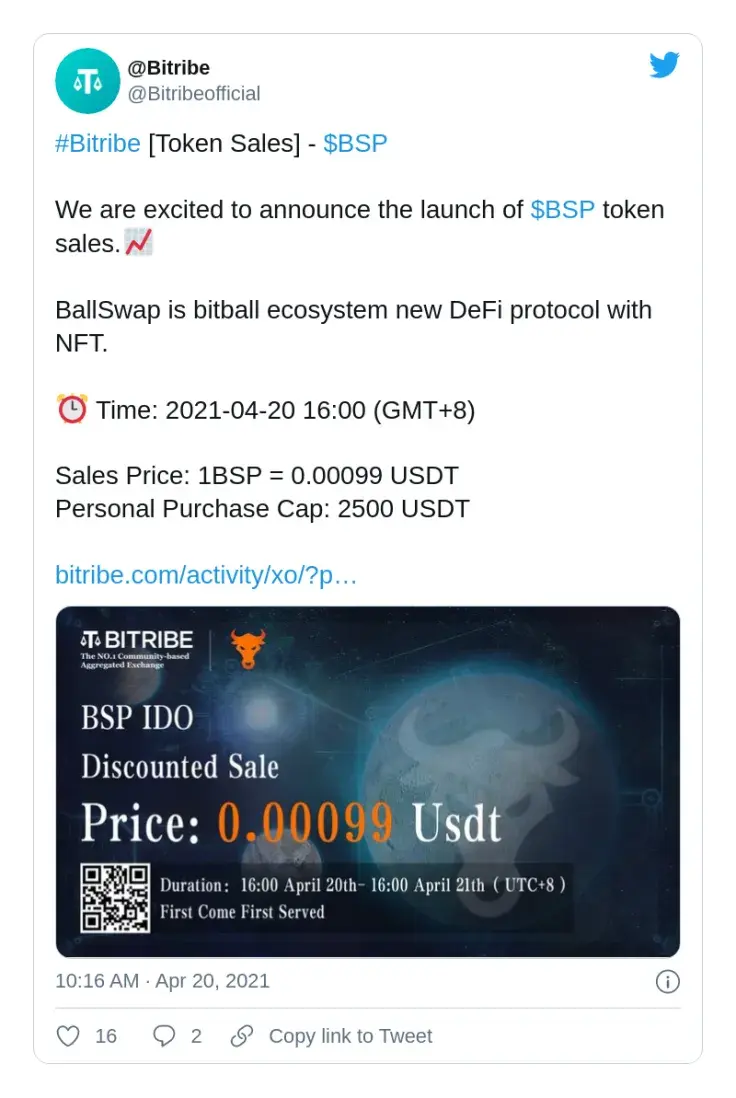
Task: Open the first $BSP cashtag link
Action: pos(355,143)
